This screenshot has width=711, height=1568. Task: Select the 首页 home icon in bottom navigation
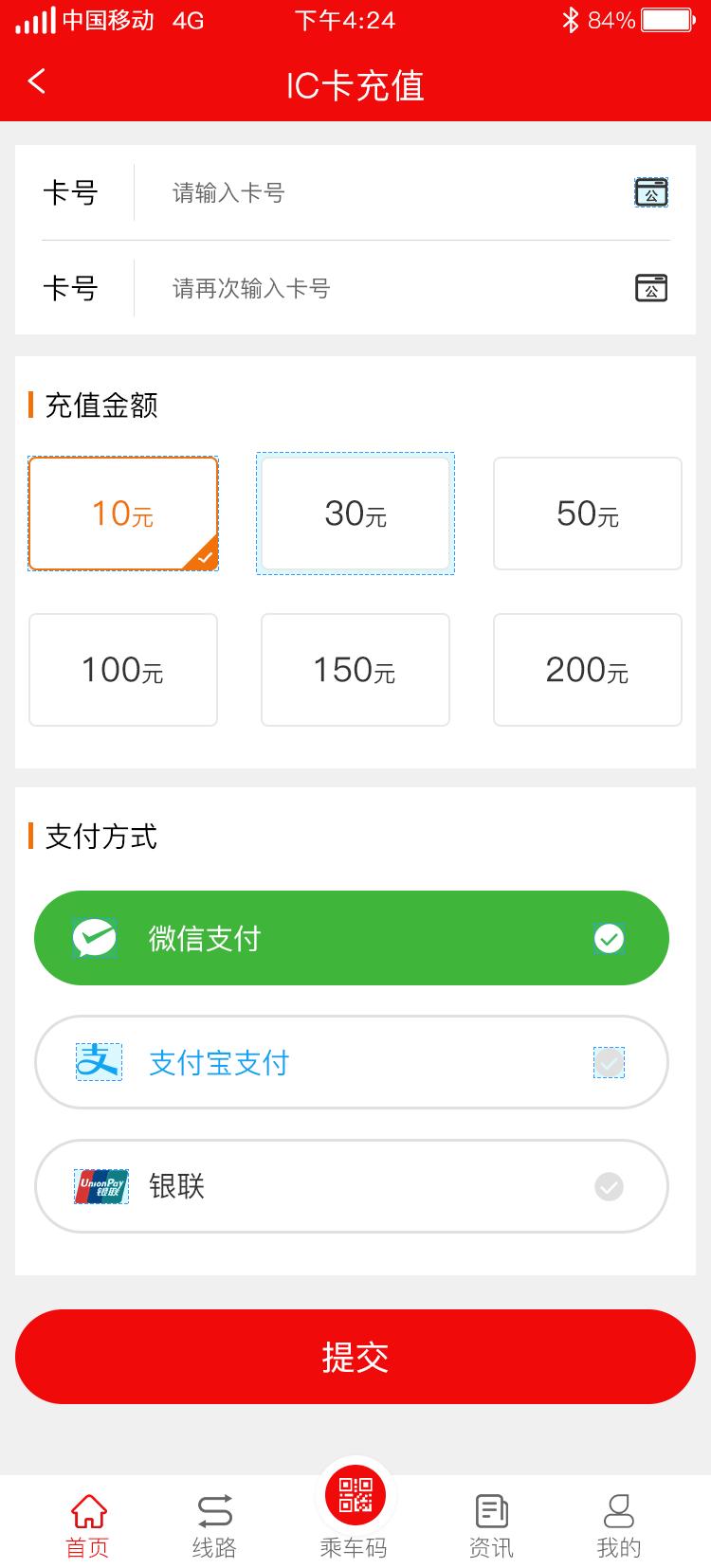pyautogui.click(x=86, y=1510)
